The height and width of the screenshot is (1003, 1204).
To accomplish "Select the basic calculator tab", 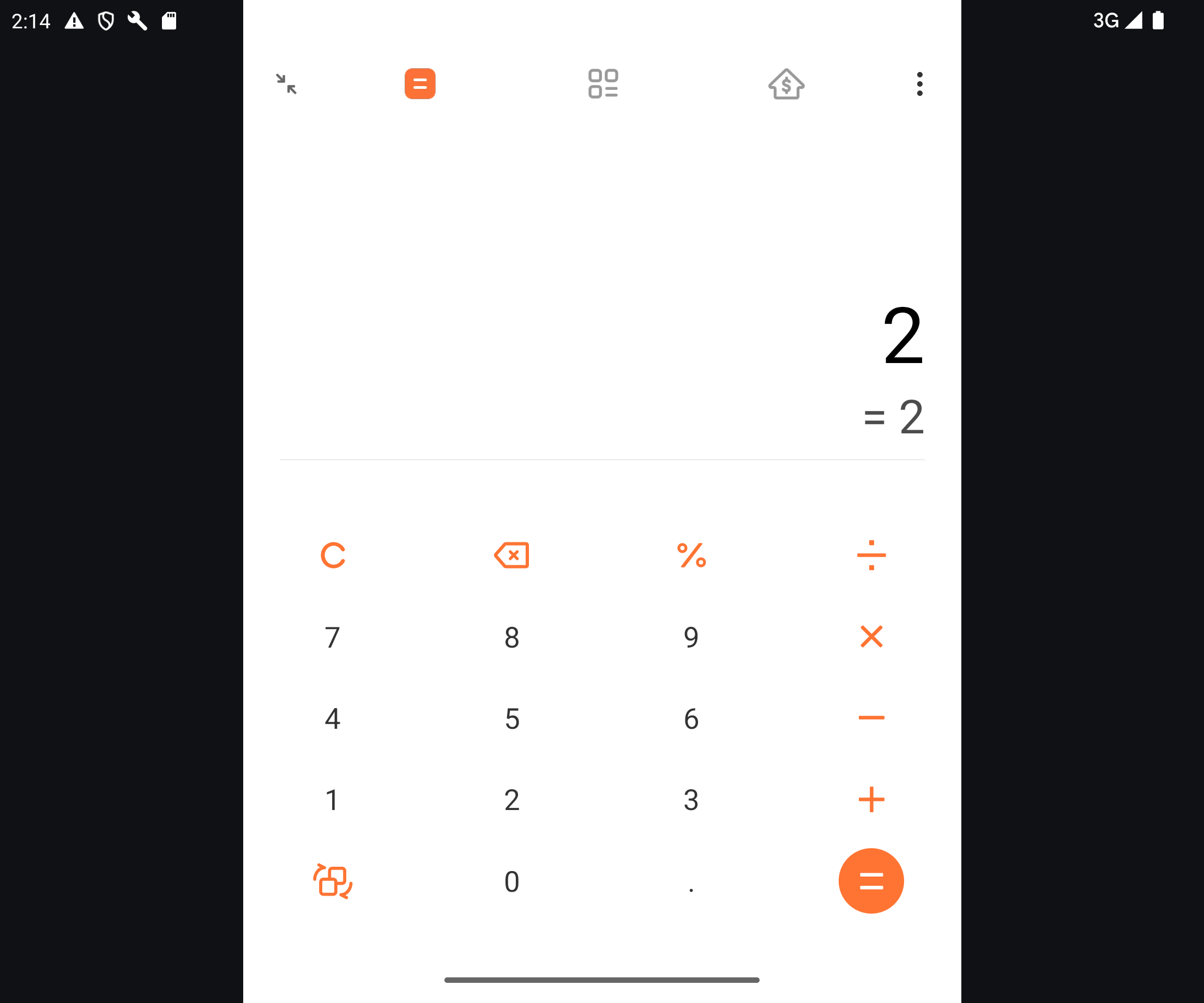I will 420,84.
